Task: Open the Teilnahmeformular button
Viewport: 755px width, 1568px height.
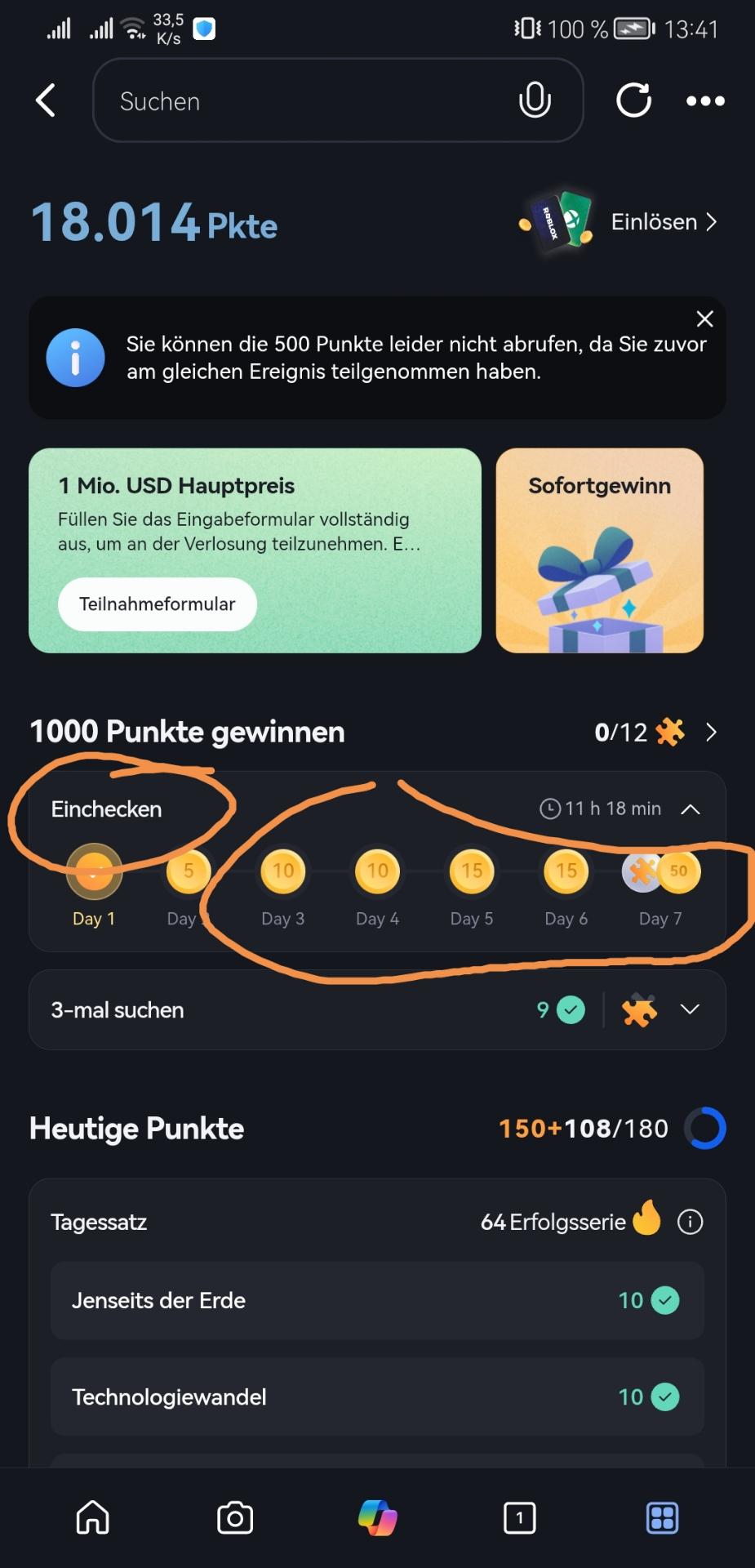Action: click(x=158, y=604)
